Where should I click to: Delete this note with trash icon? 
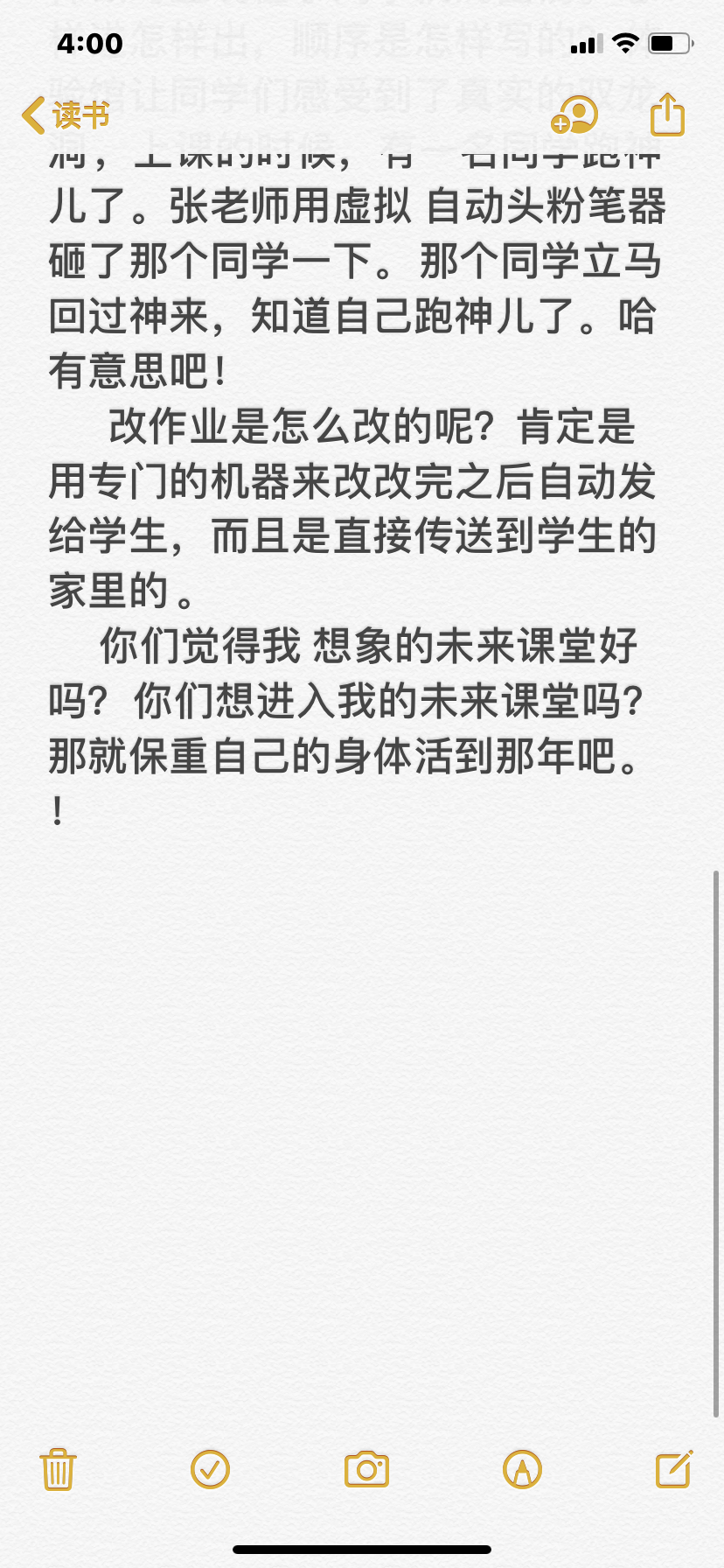[58, 1469]
